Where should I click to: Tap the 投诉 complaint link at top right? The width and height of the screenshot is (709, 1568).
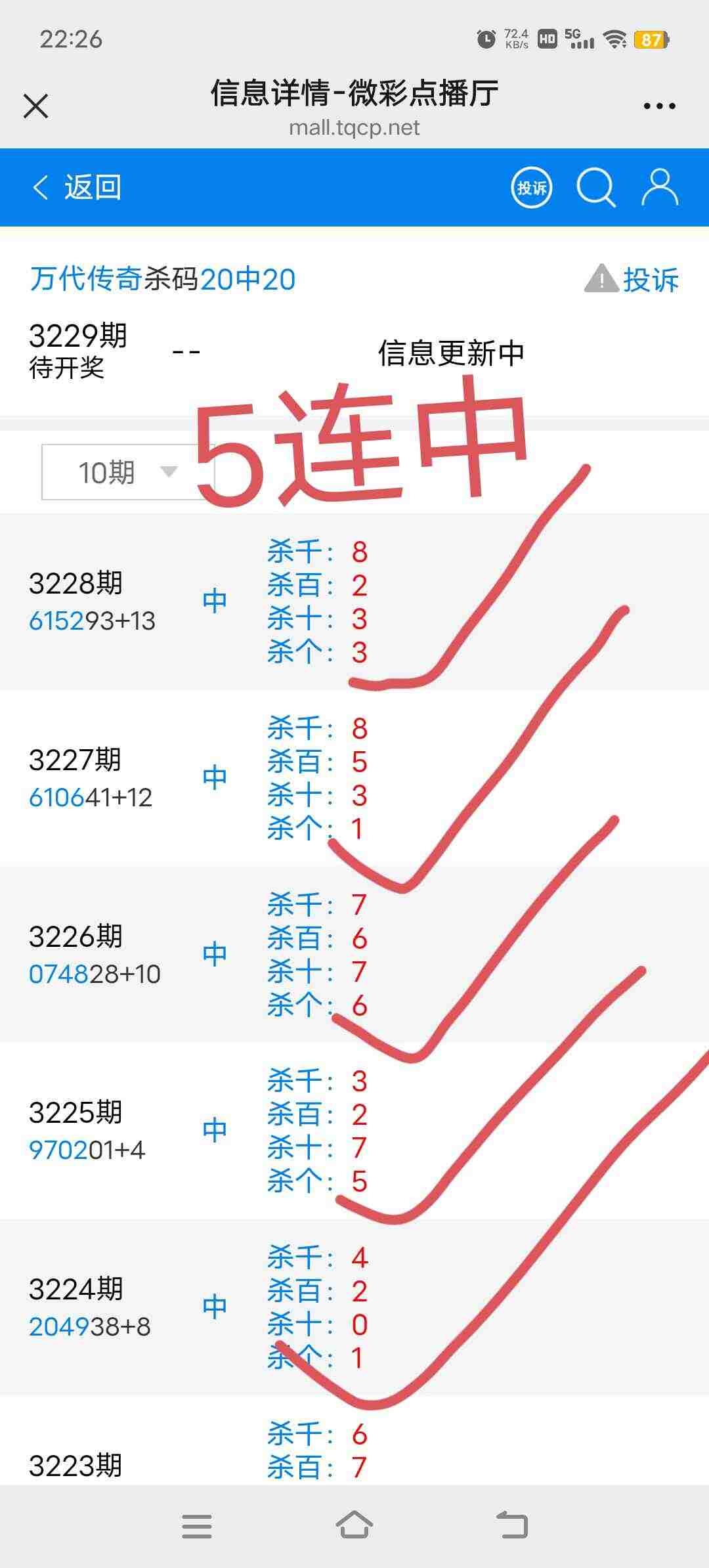click(x=650, y=280)
